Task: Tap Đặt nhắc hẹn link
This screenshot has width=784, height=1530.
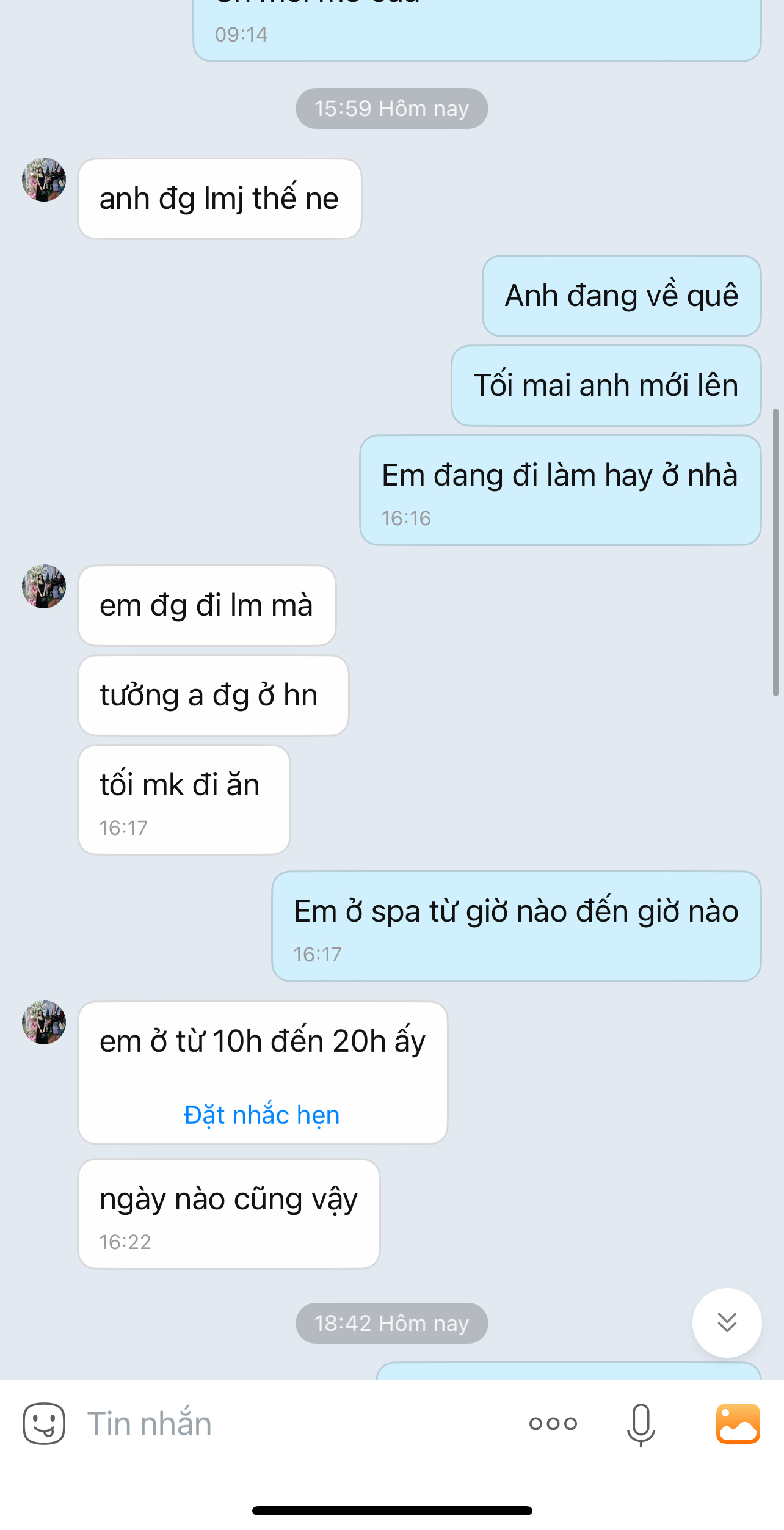Action: click(262, 1115)
